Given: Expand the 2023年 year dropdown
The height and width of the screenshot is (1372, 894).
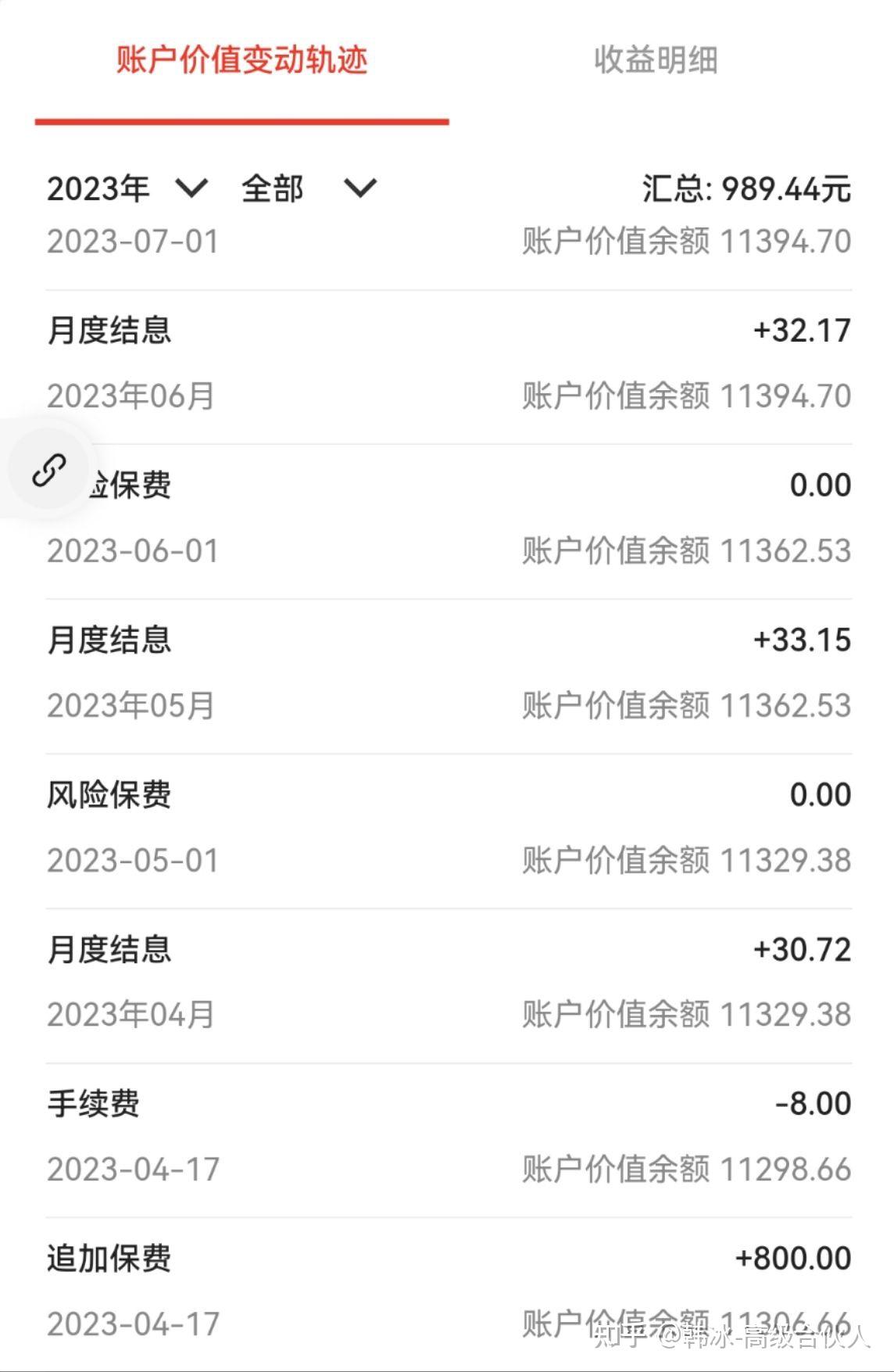Looking at the screenshot, I should tap(127, 188).
